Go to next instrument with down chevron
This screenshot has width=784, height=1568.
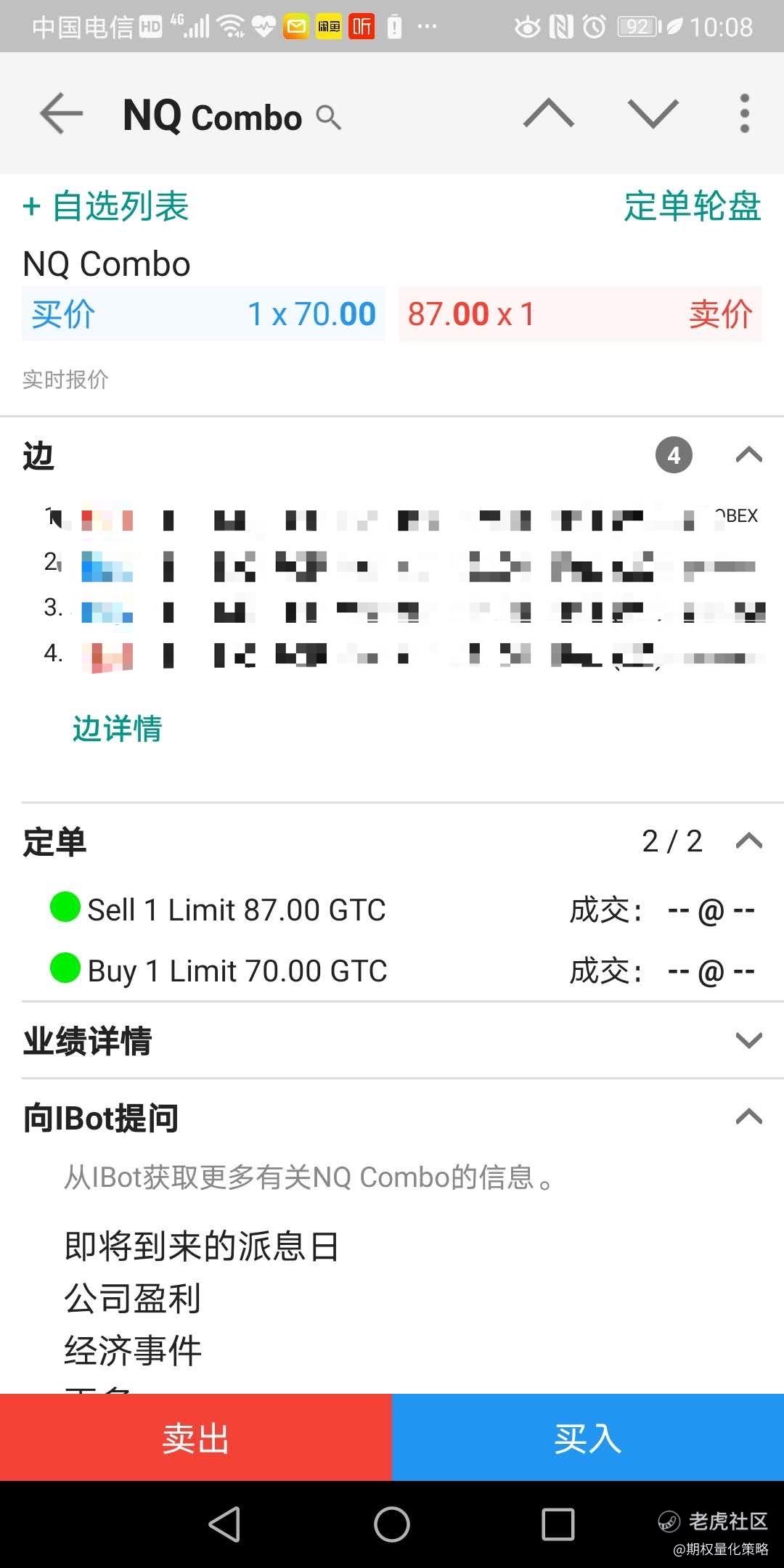click(x=653, y=114)
